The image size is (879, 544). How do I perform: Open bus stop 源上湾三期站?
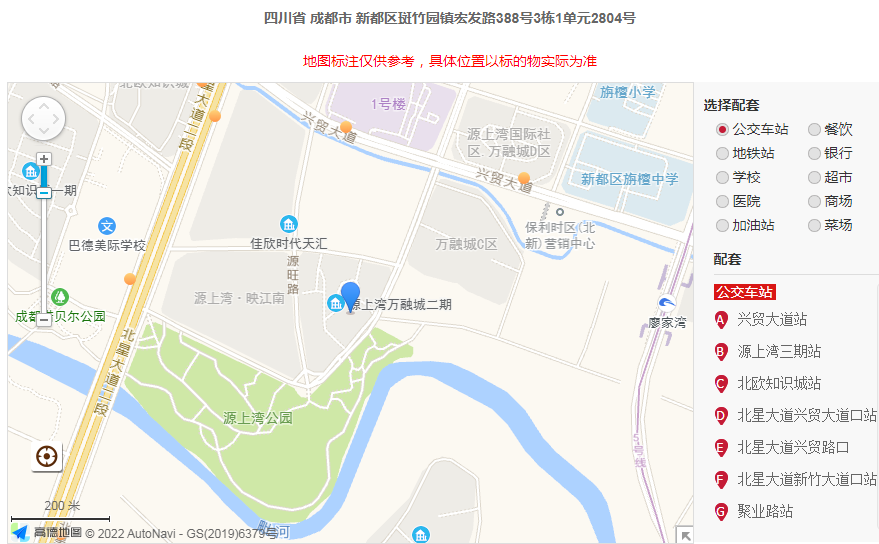pos(778,352)
